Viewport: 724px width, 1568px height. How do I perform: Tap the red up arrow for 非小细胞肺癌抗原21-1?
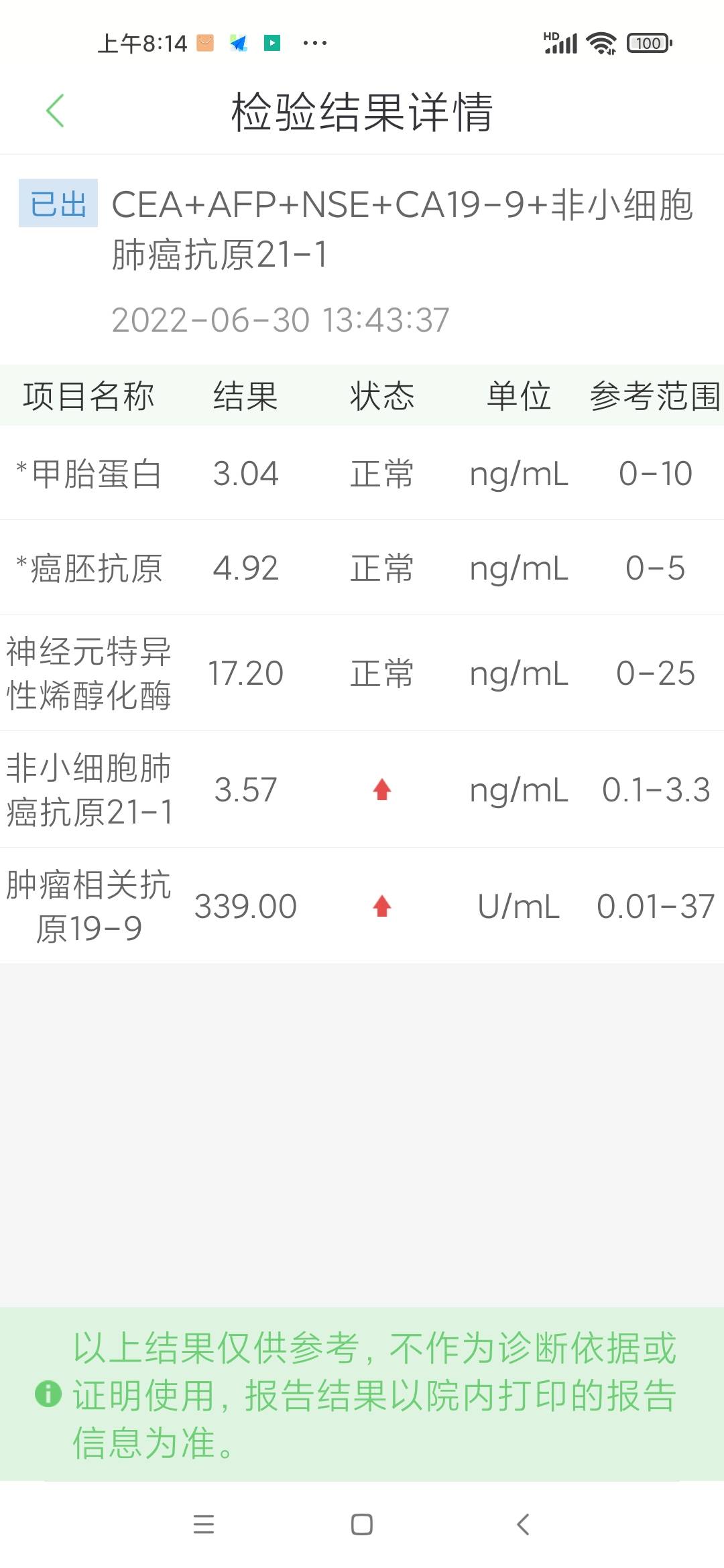click(x=381, y=791)
